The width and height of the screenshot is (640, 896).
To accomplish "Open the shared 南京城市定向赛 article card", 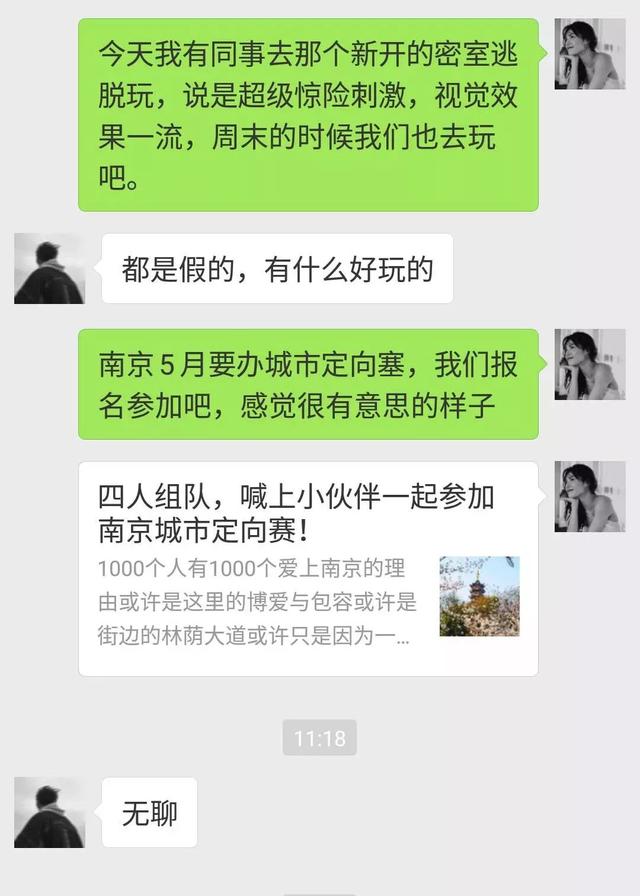I will tap(308, 568).
